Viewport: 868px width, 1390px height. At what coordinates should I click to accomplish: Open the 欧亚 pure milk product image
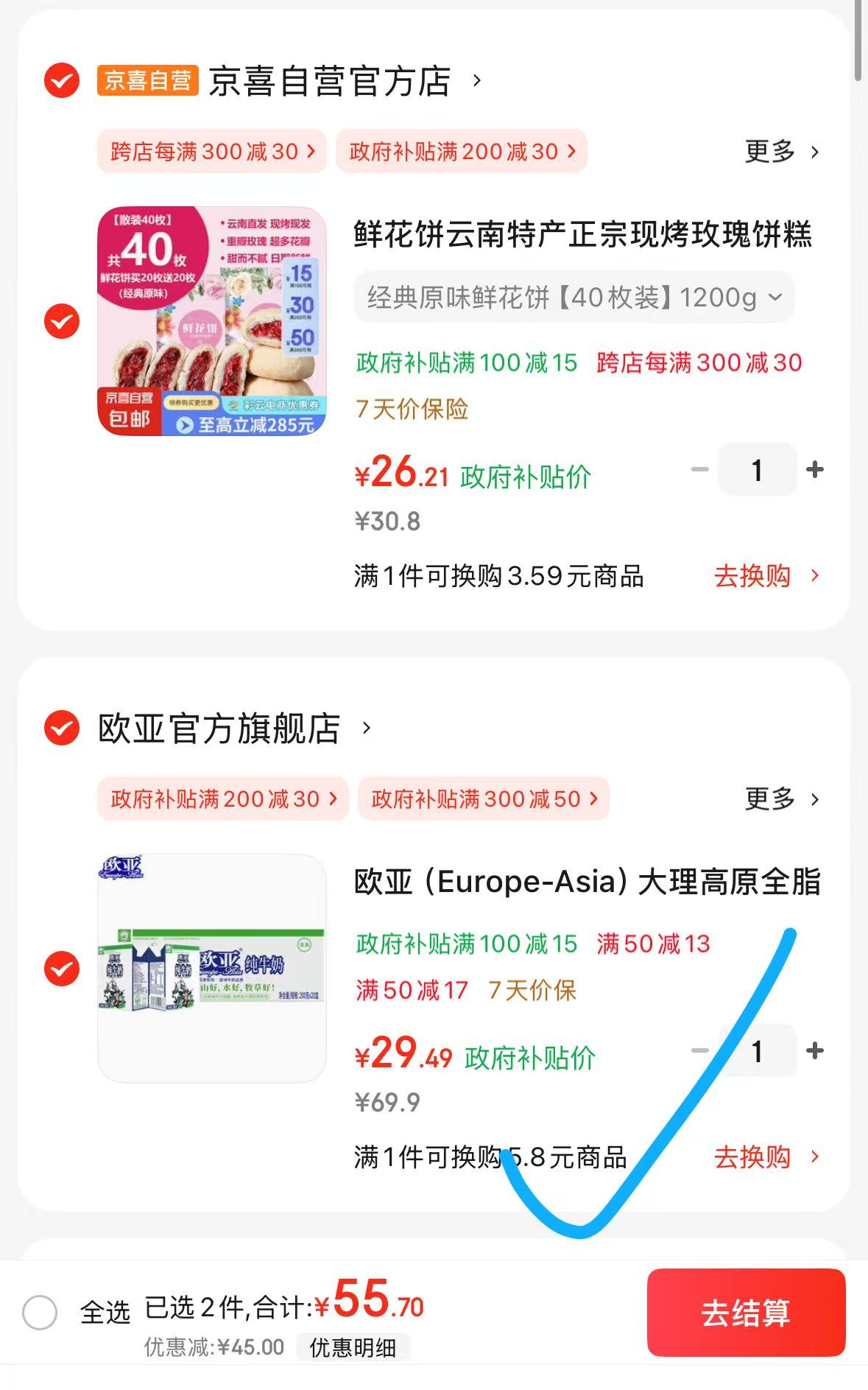pyautogui.click(x=212, y=969)
